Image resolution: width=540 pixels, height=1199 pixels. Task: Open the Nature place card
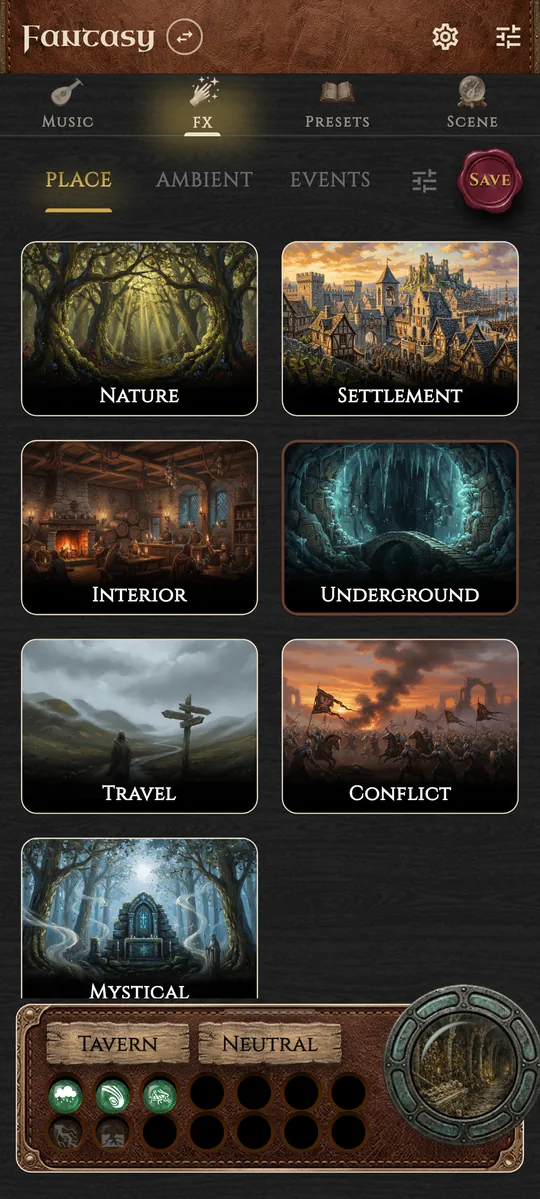(139, 329)
